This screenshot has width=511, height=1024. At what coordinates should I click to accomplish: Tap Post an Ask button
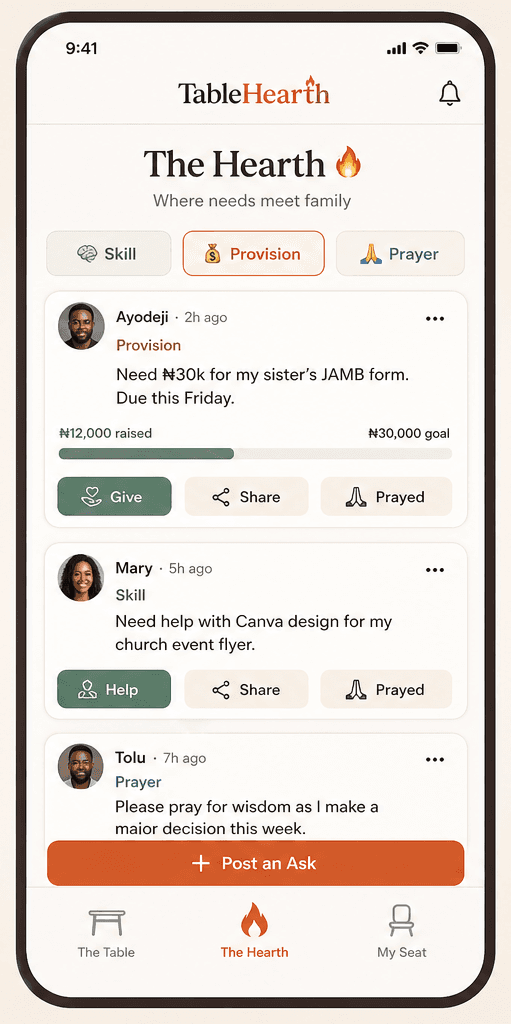(x=256, y=863)
